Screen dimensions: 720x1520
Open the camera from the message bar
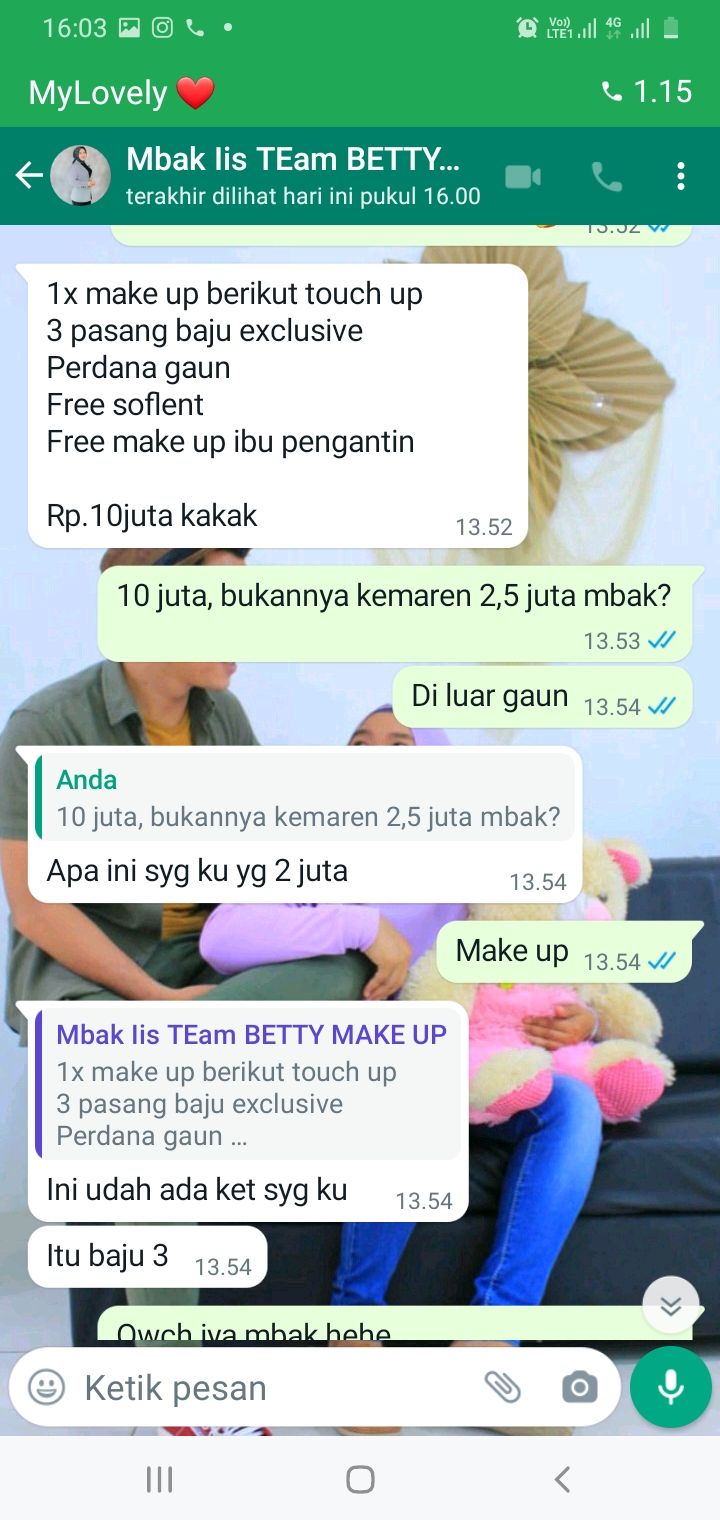[579, 1387]
